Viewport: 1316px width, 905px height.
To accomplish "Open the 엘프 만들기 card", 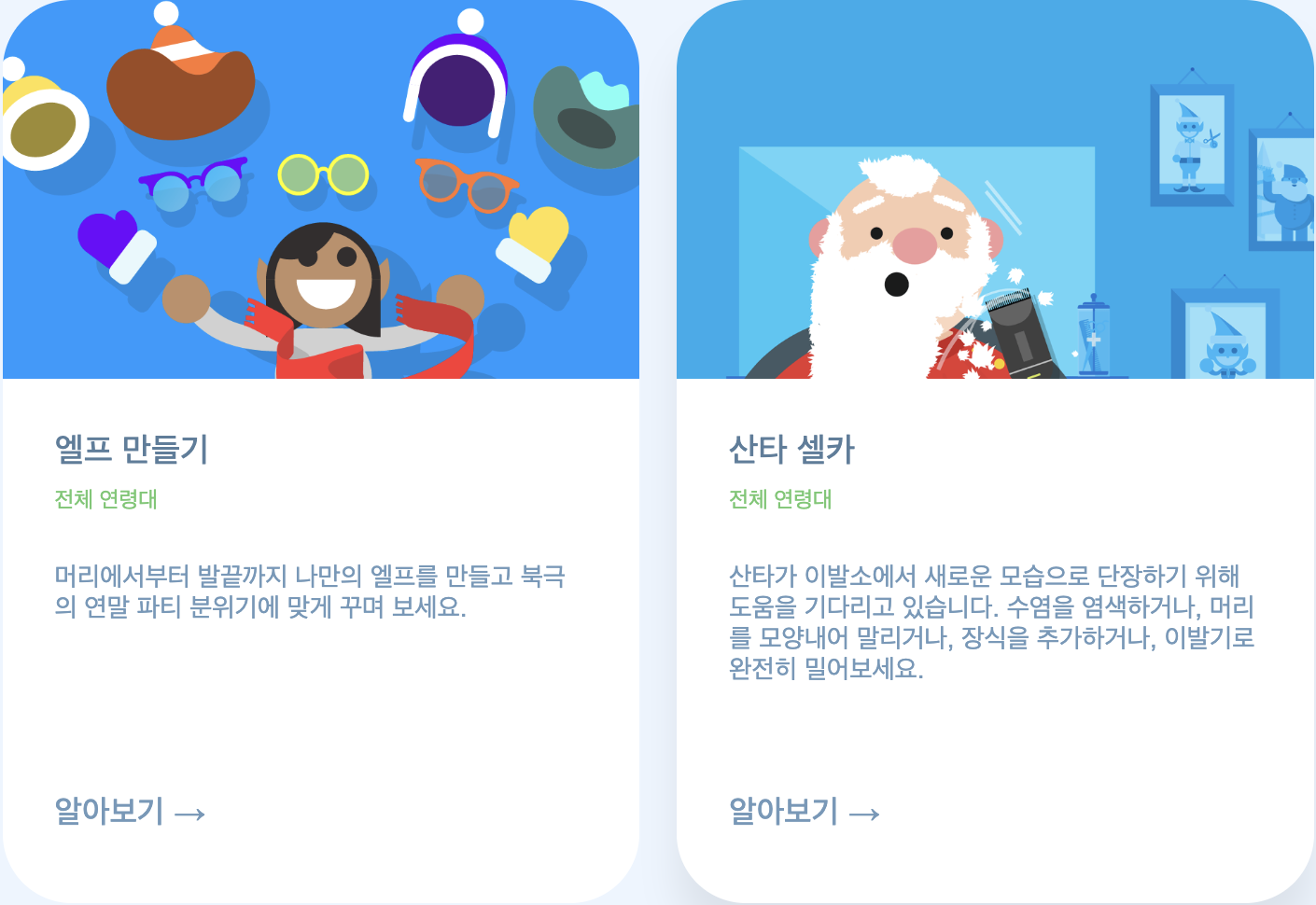I will click(x=132, y=449).
